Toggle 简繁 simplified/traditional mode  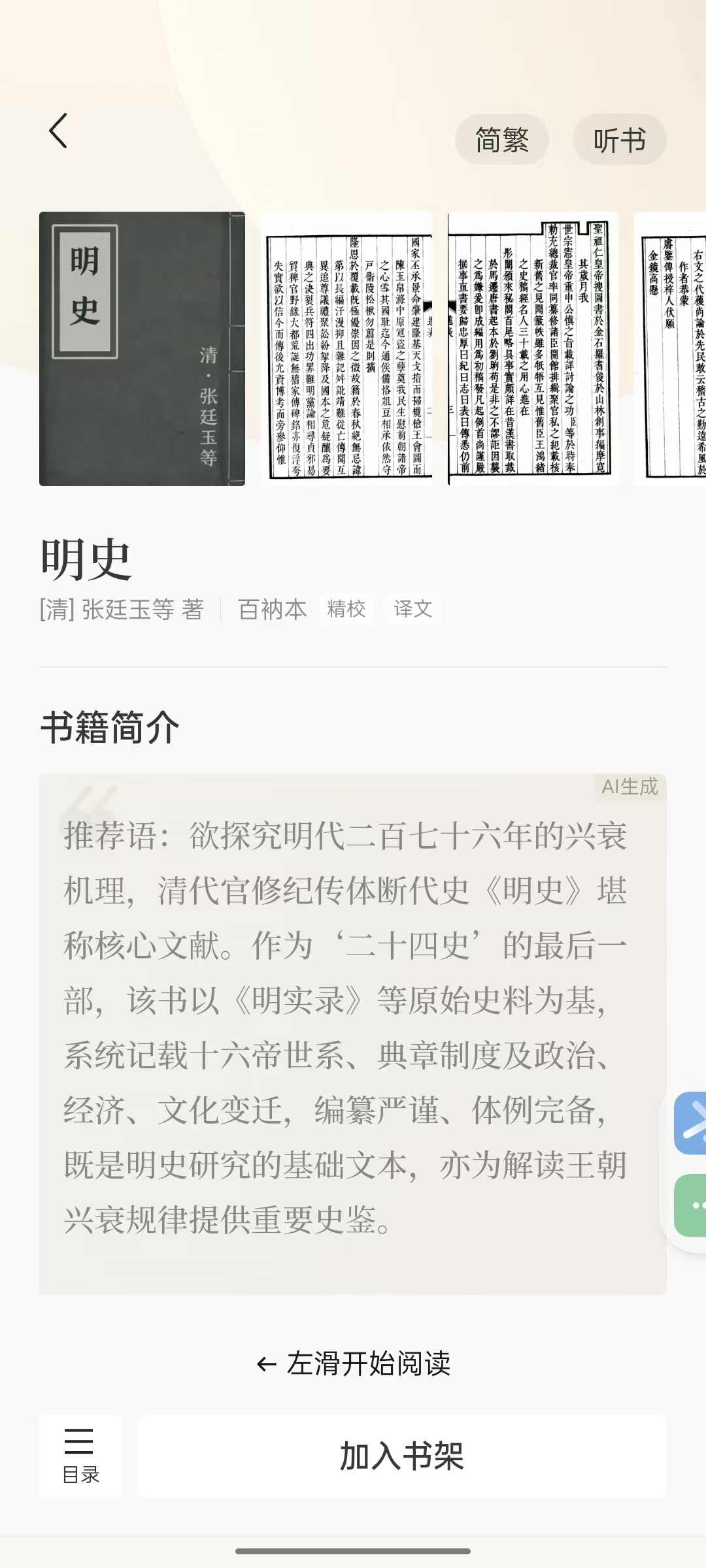pos(501,140)
